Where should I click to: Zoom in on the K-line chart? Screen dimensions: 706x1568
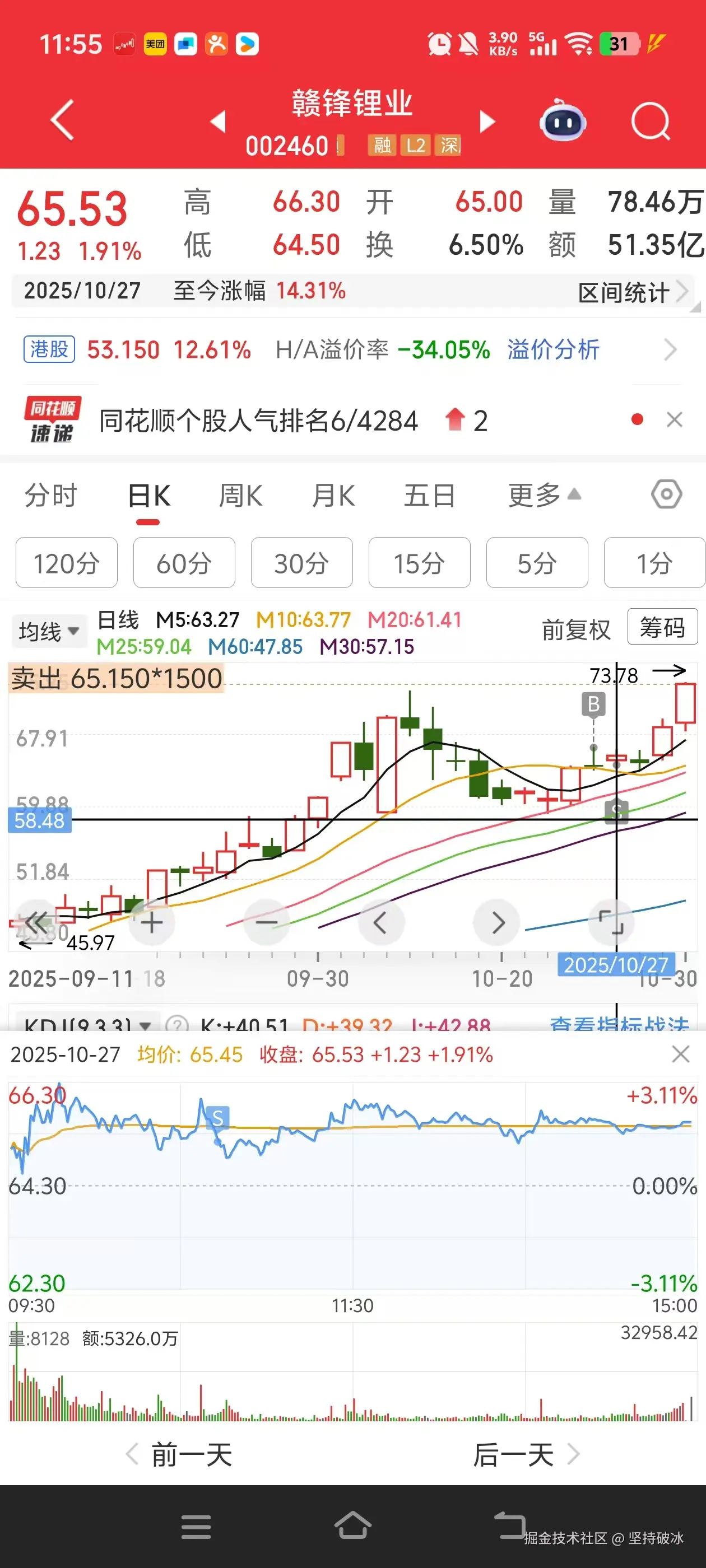152,922
